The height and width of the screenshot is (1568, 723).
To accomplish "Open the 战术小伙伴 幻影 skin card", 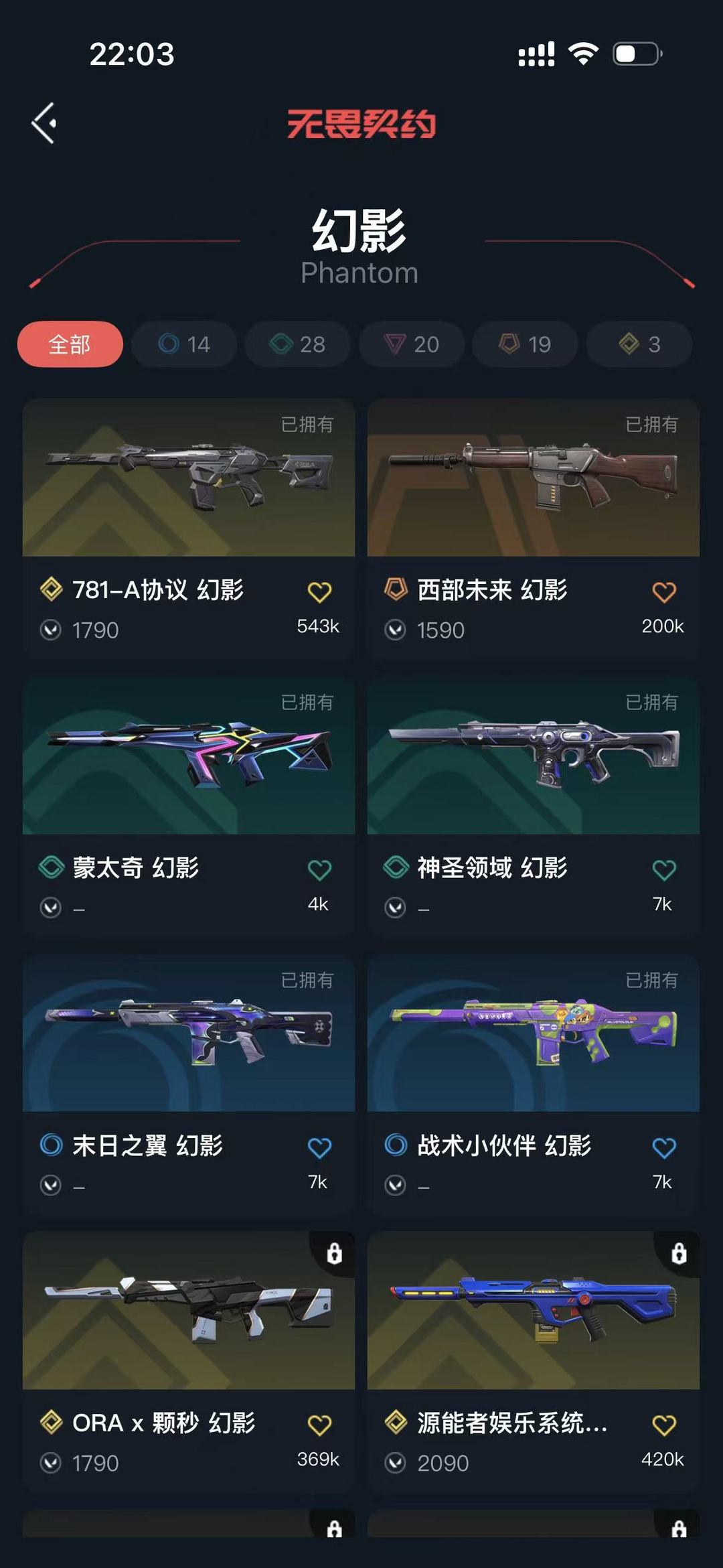I will [x=534, y=1085].
